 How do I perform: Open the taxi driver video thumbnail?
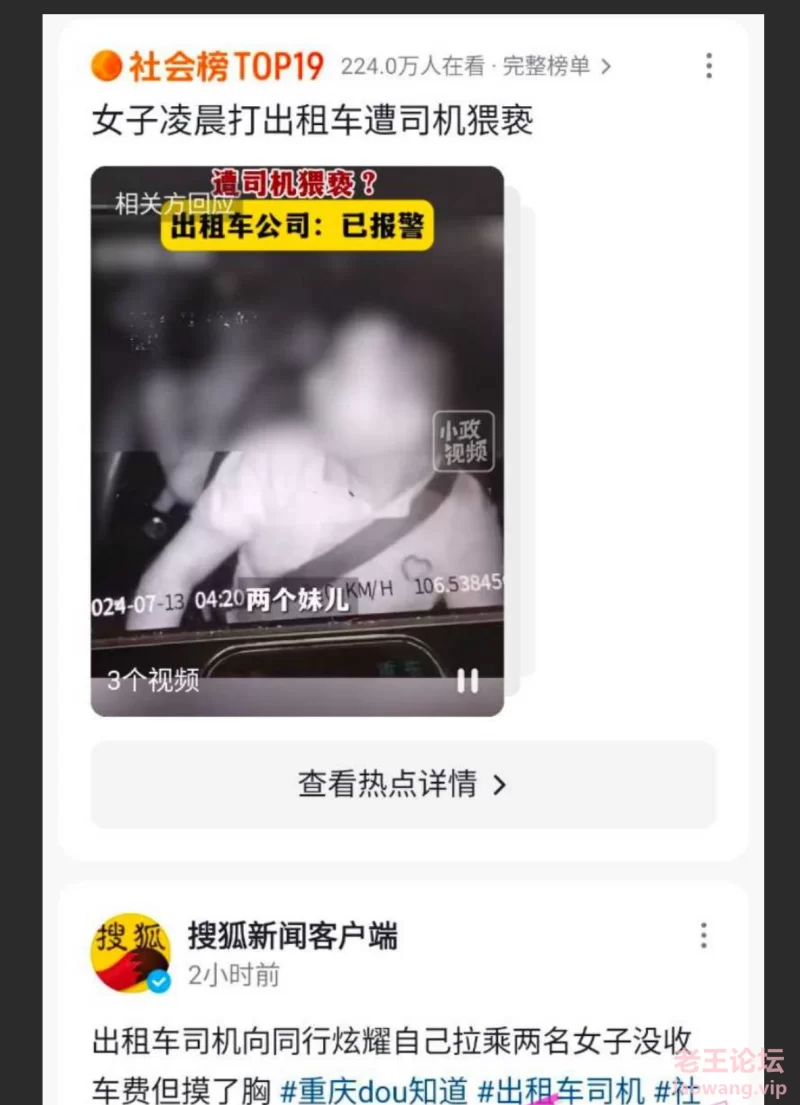point(297,440)
